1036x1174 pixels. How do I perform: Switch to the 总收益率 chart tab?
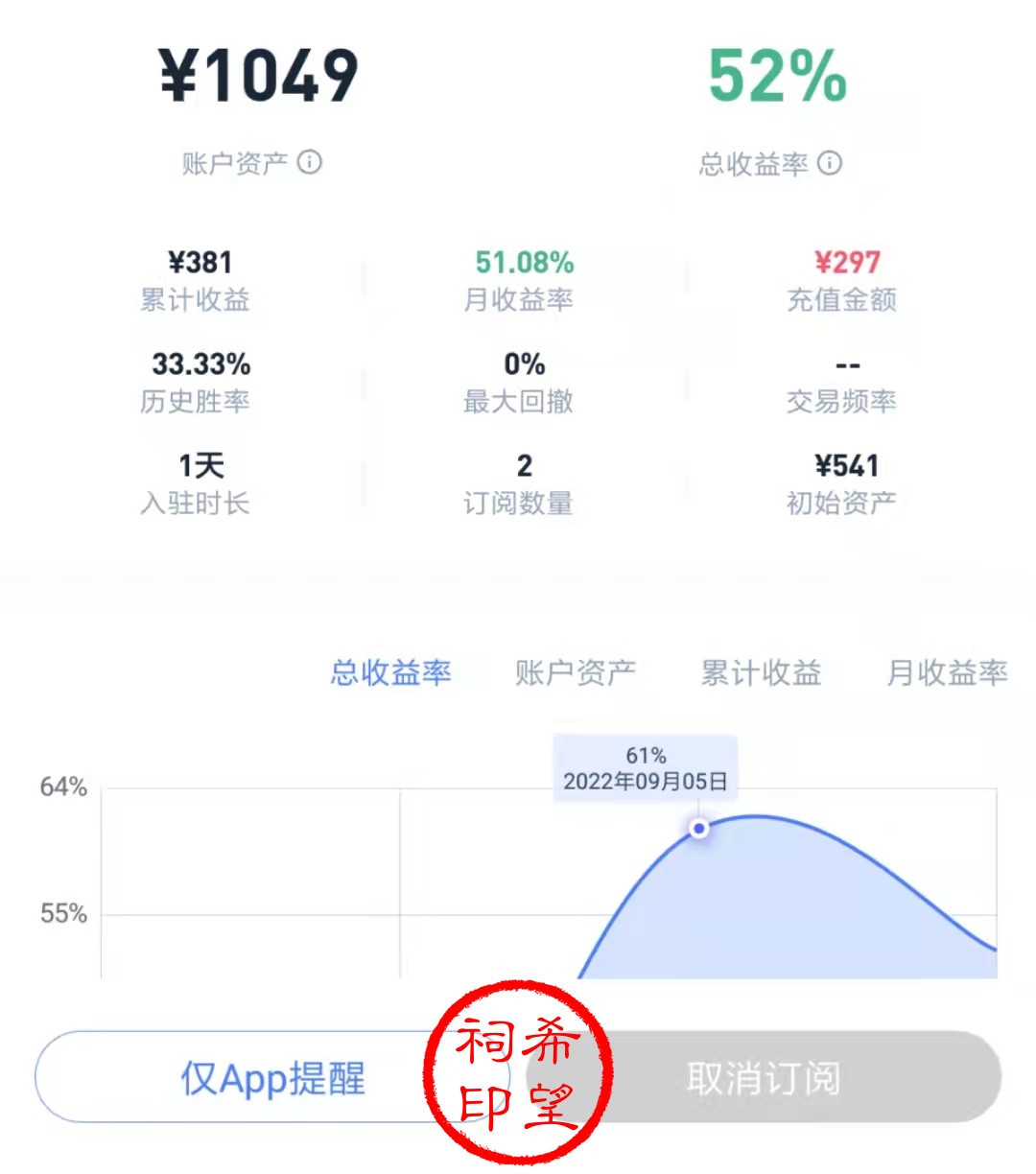(390, 672)
